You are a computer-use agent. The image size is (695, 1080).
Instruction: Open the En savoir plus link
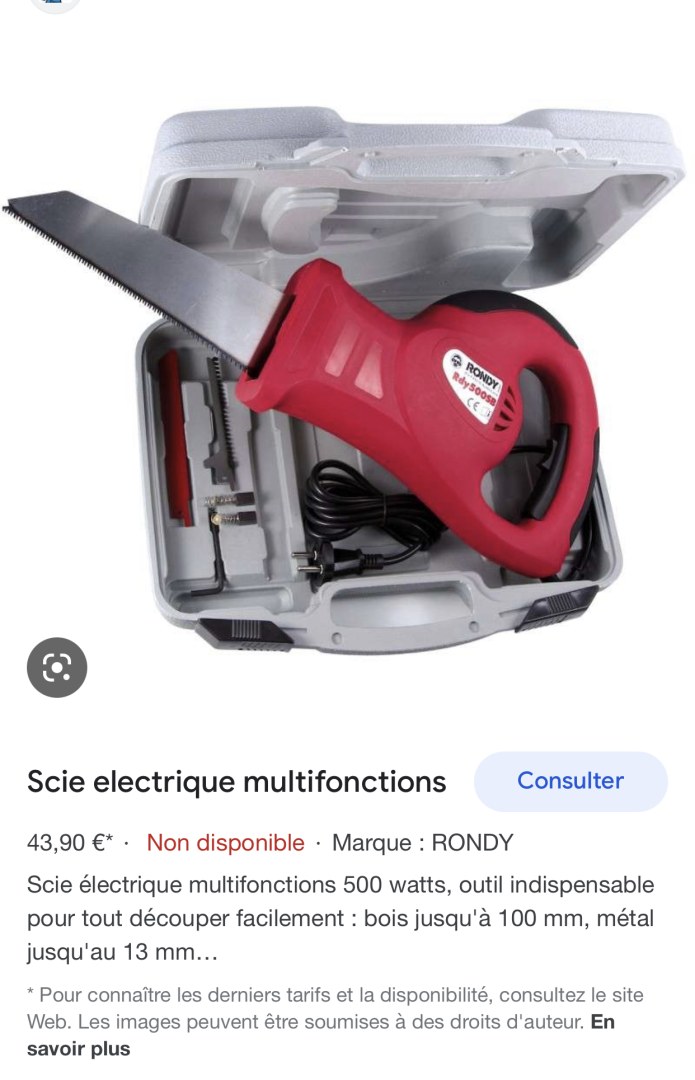(80, 1050)
